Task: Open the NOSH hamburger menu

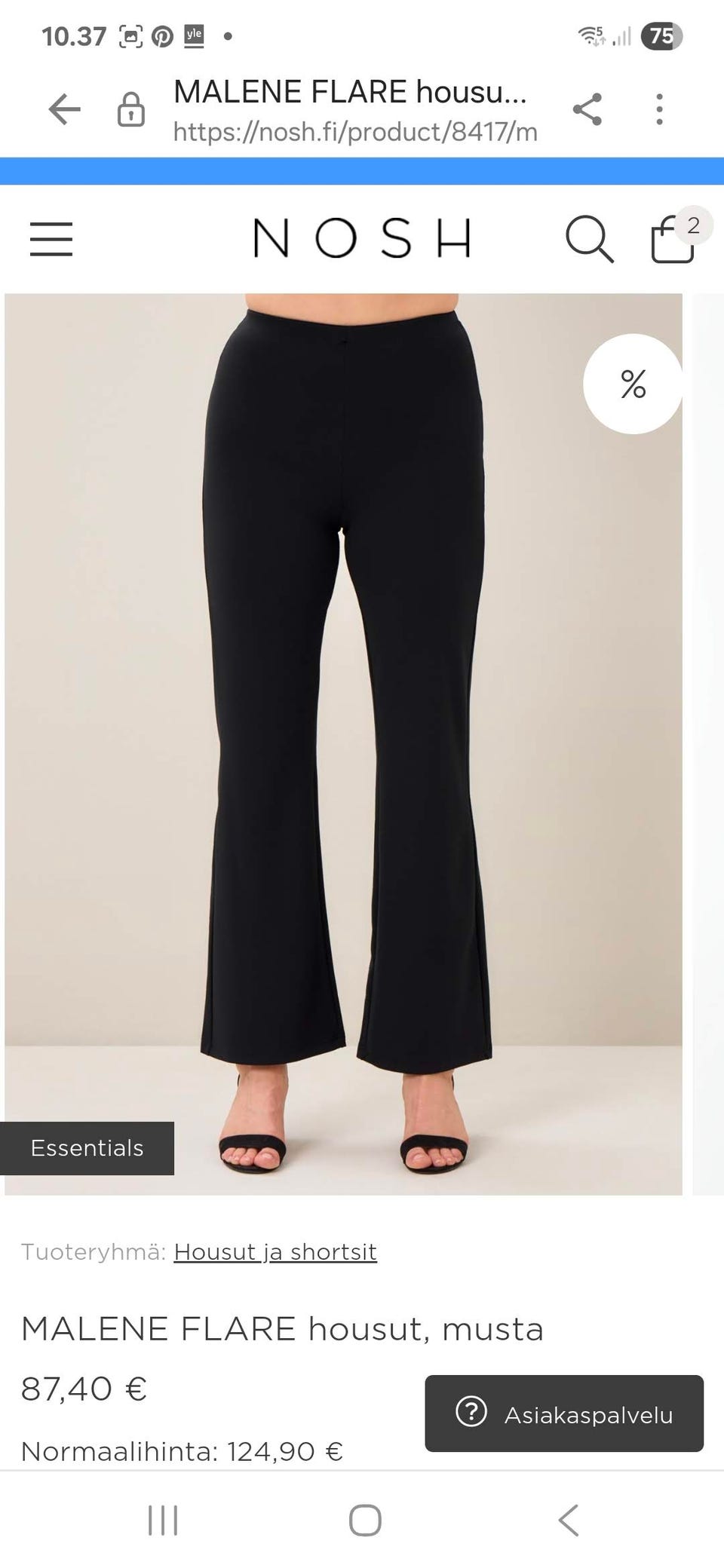Action: coord(51,239)
